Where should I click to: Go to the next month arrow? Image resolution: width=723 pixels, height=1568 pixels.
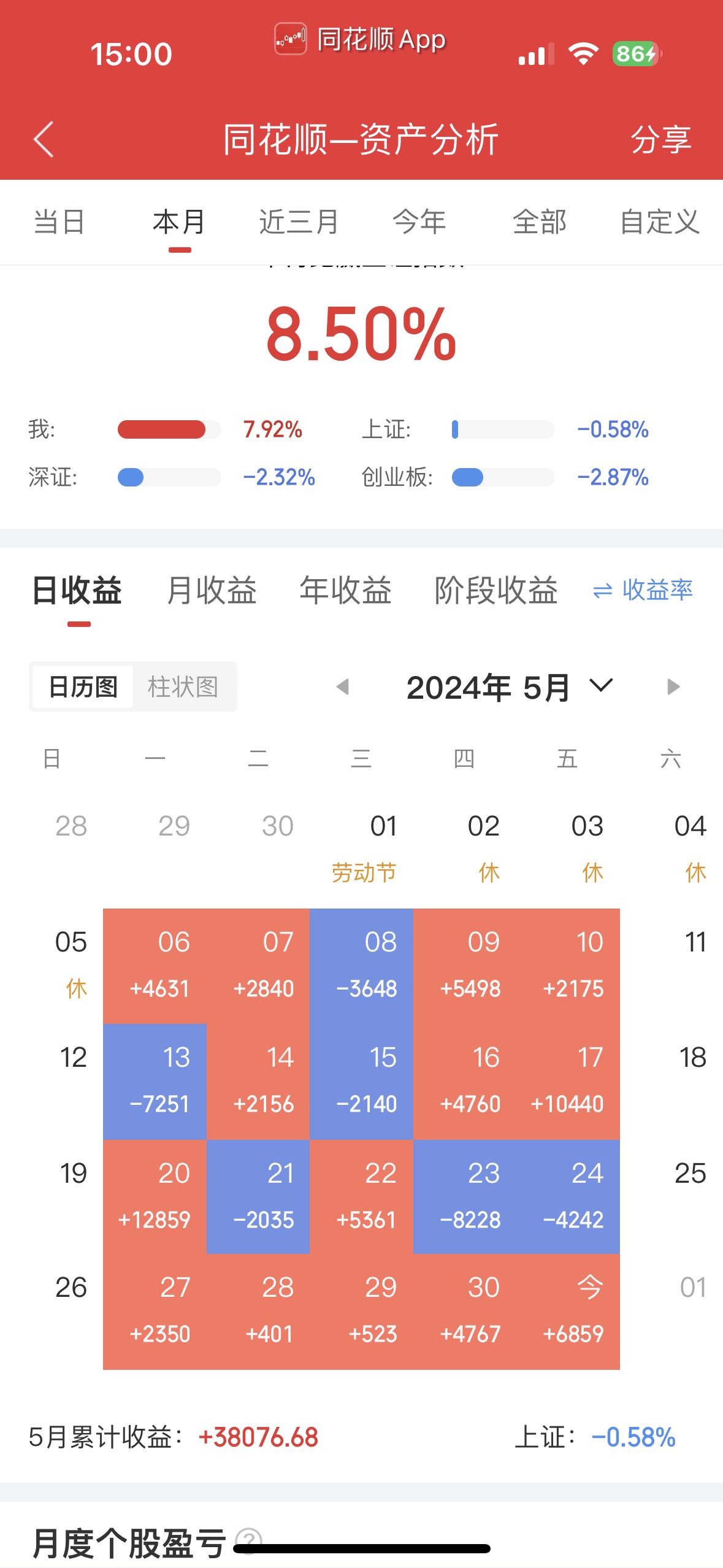(673, 686)
